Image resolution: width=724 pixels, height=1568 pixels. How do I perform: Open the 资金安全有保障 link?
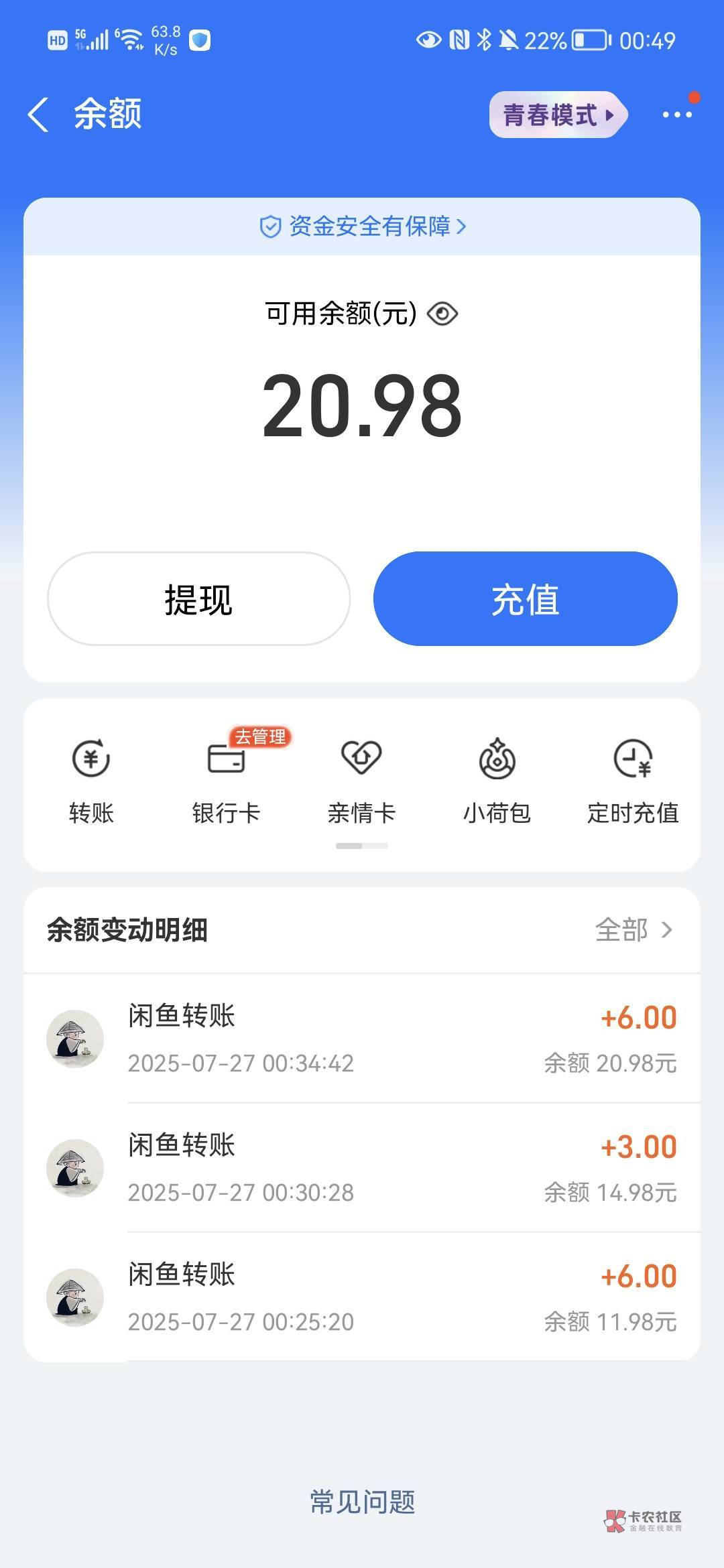coord(362,226)
